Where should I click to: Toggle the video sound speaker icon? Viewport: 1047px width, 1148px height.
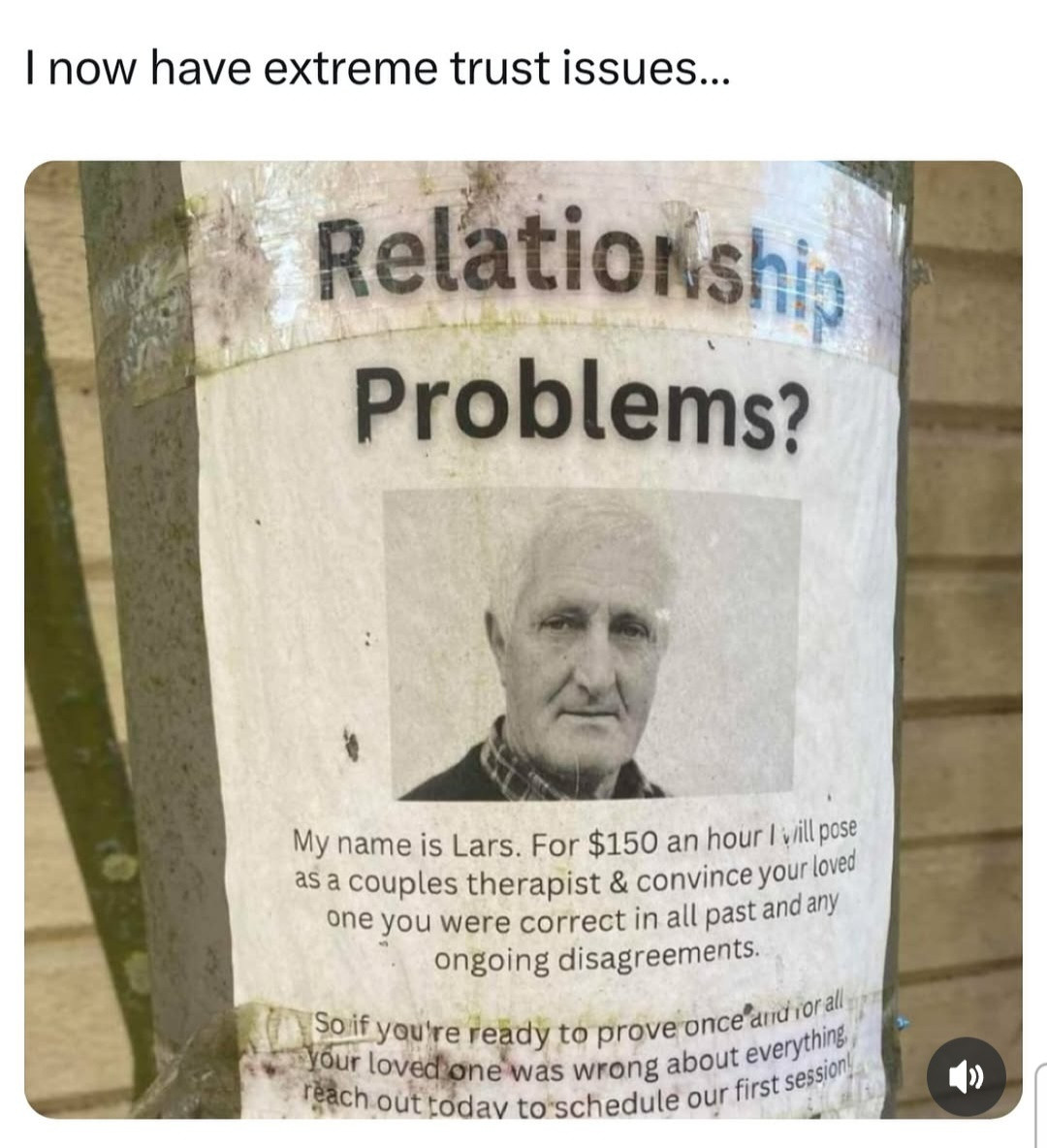(x=966, y=1076)
